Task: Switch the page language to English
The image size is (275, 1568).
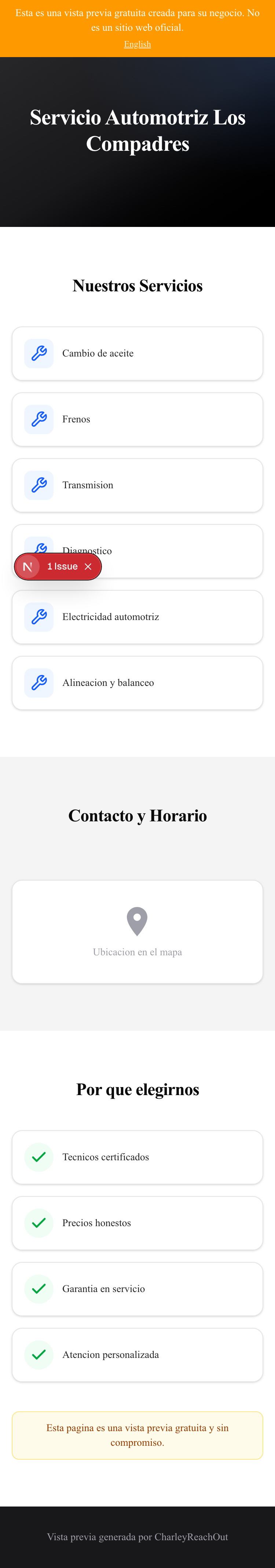Action: (x=137, y=44)
